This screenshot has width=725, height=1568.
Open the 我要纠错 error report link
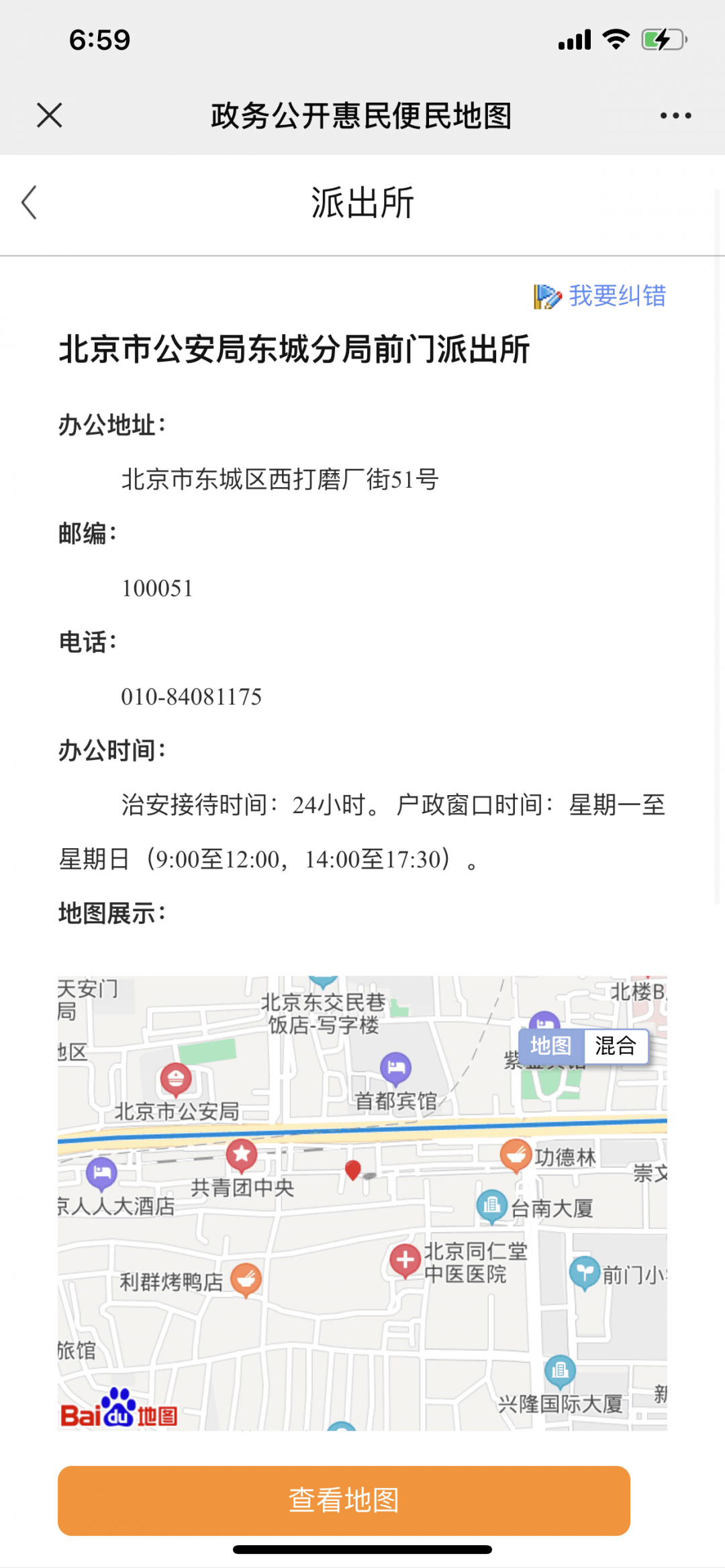(x=616, y=295)
